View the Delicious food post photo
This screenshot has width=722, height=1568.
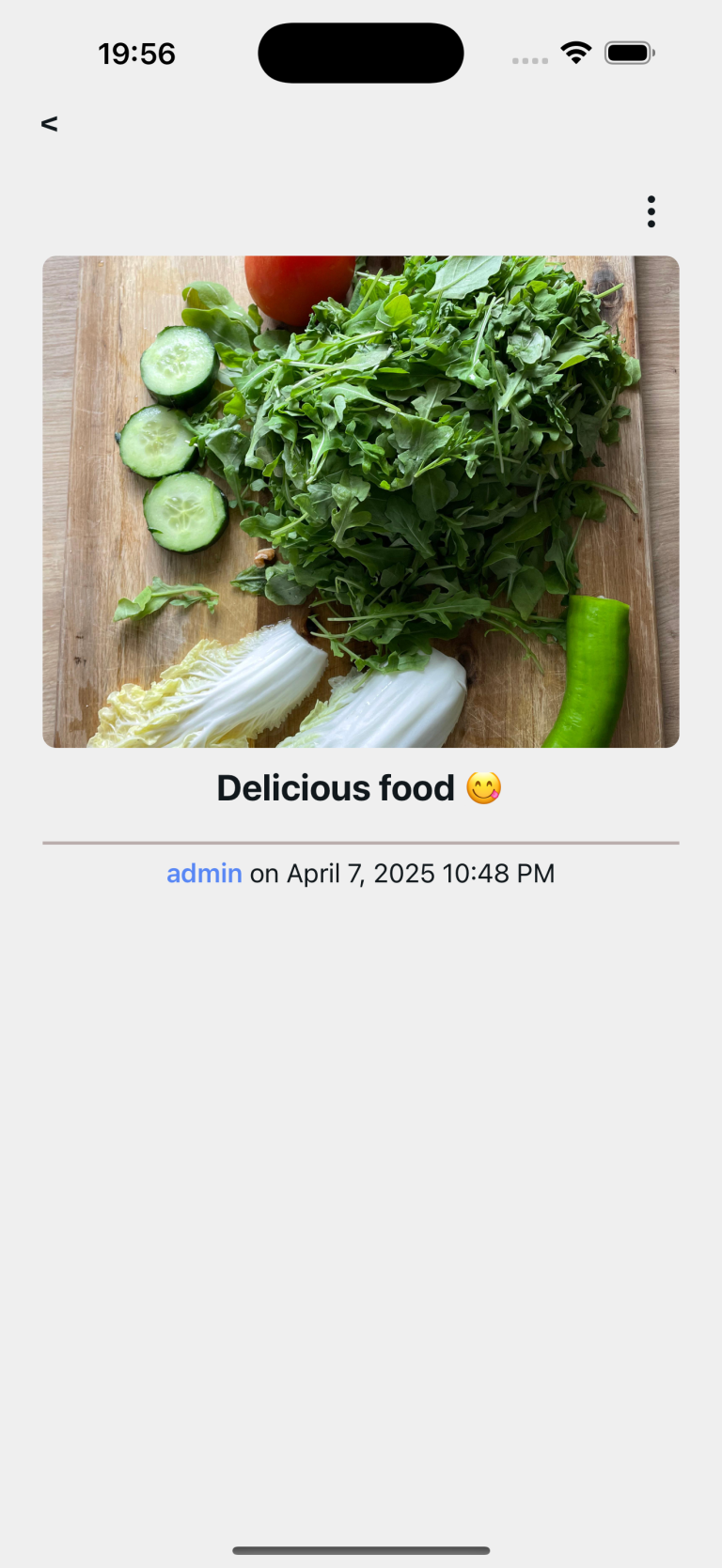coord(361,502)
